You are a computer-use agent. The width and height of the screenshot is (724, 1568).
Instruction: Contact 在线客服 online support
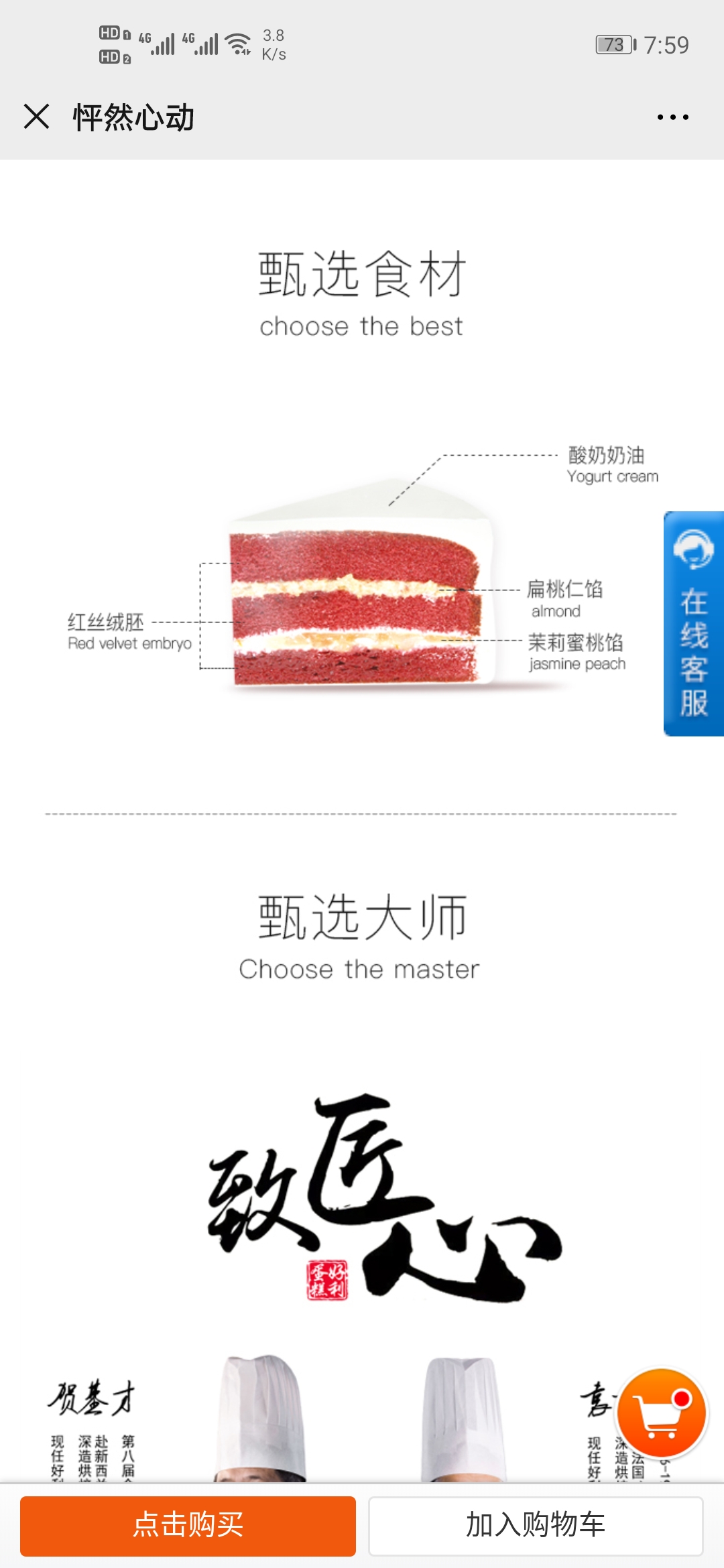coord(694,623)
